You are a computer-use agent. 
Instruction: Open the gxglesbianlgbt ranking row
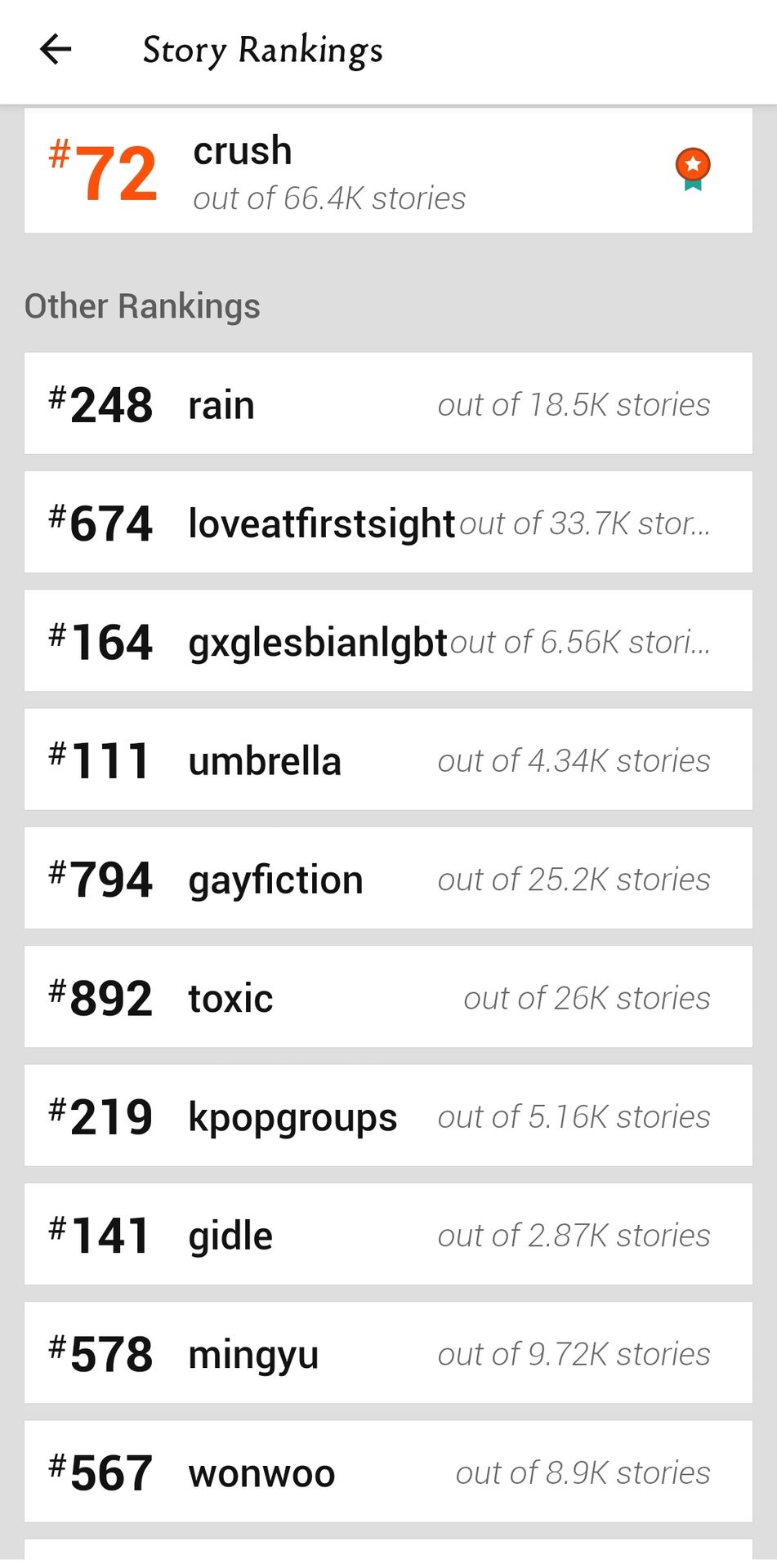click(x=388, y=641)
